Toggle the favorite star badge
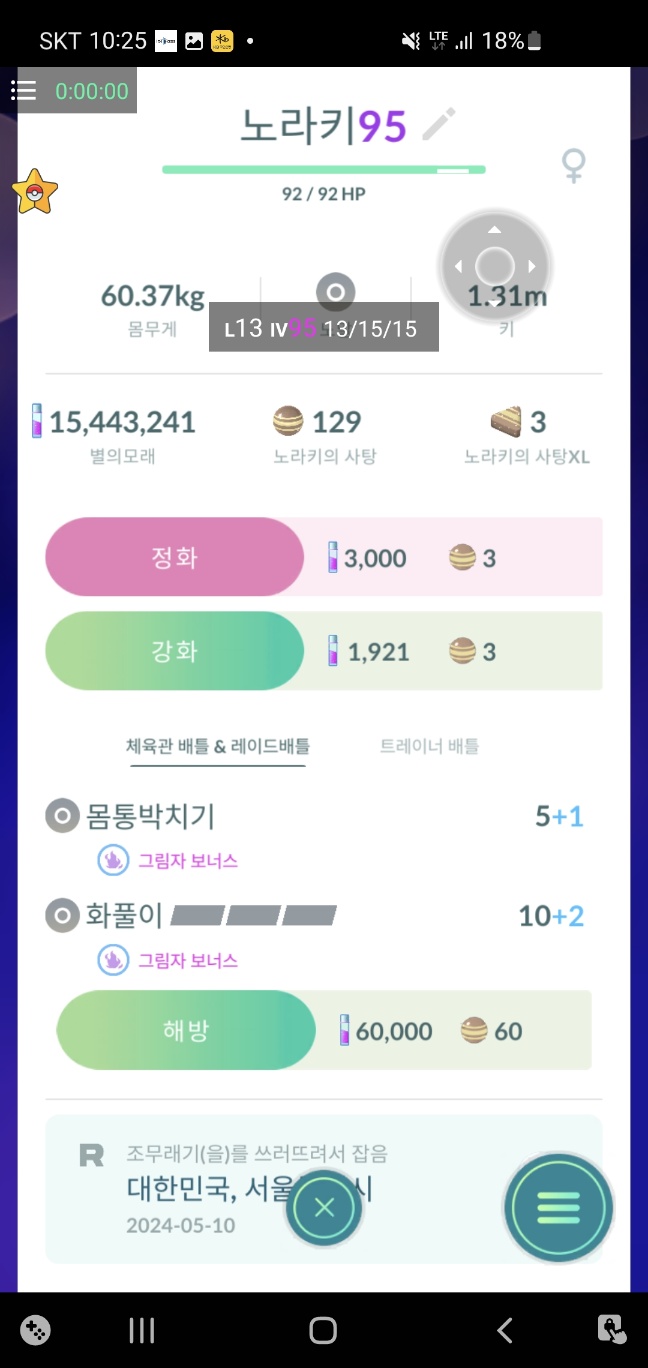 35,191
